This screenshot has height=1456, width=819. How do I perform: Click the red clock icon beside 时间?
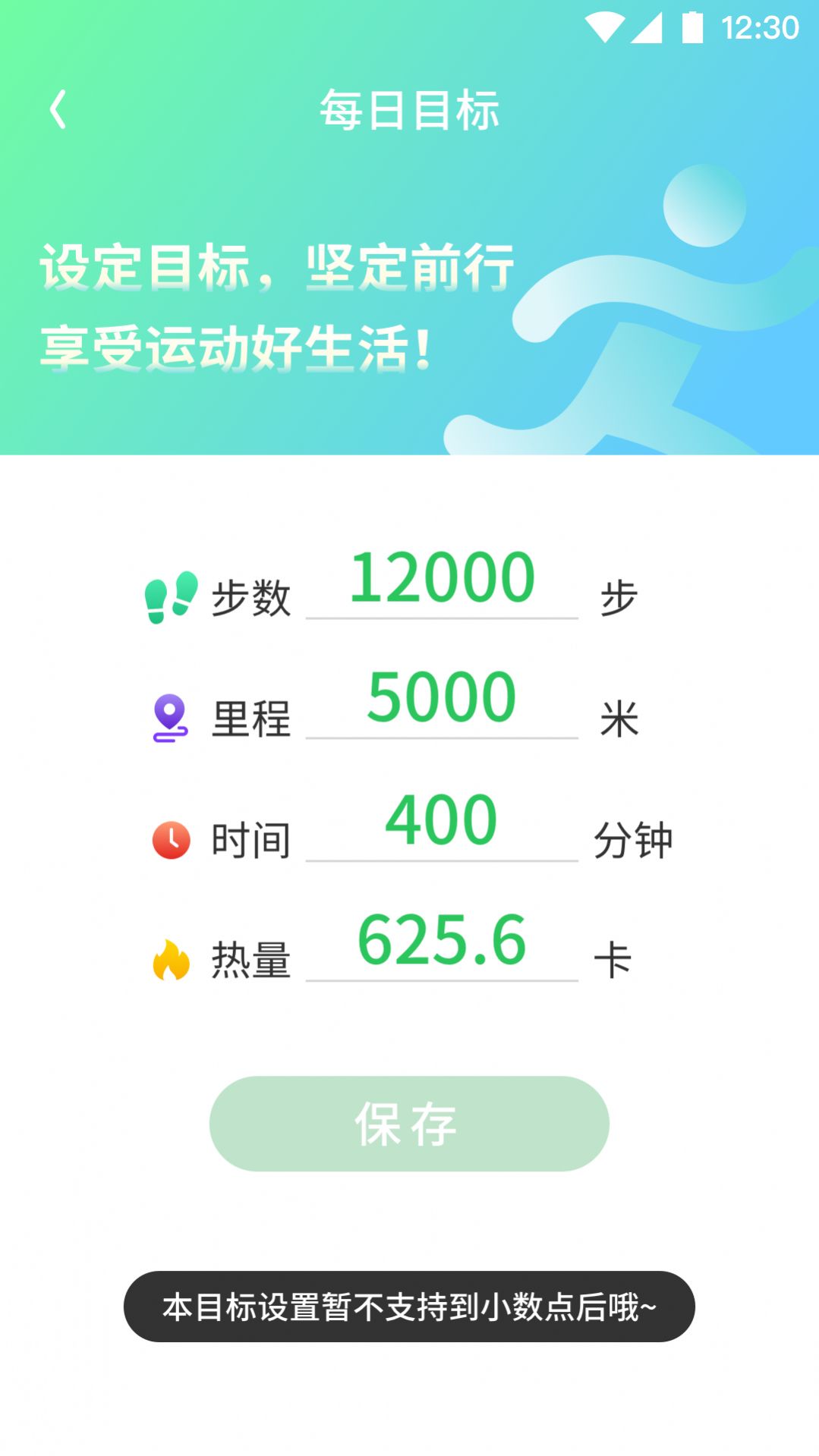[x=170, y=838]
